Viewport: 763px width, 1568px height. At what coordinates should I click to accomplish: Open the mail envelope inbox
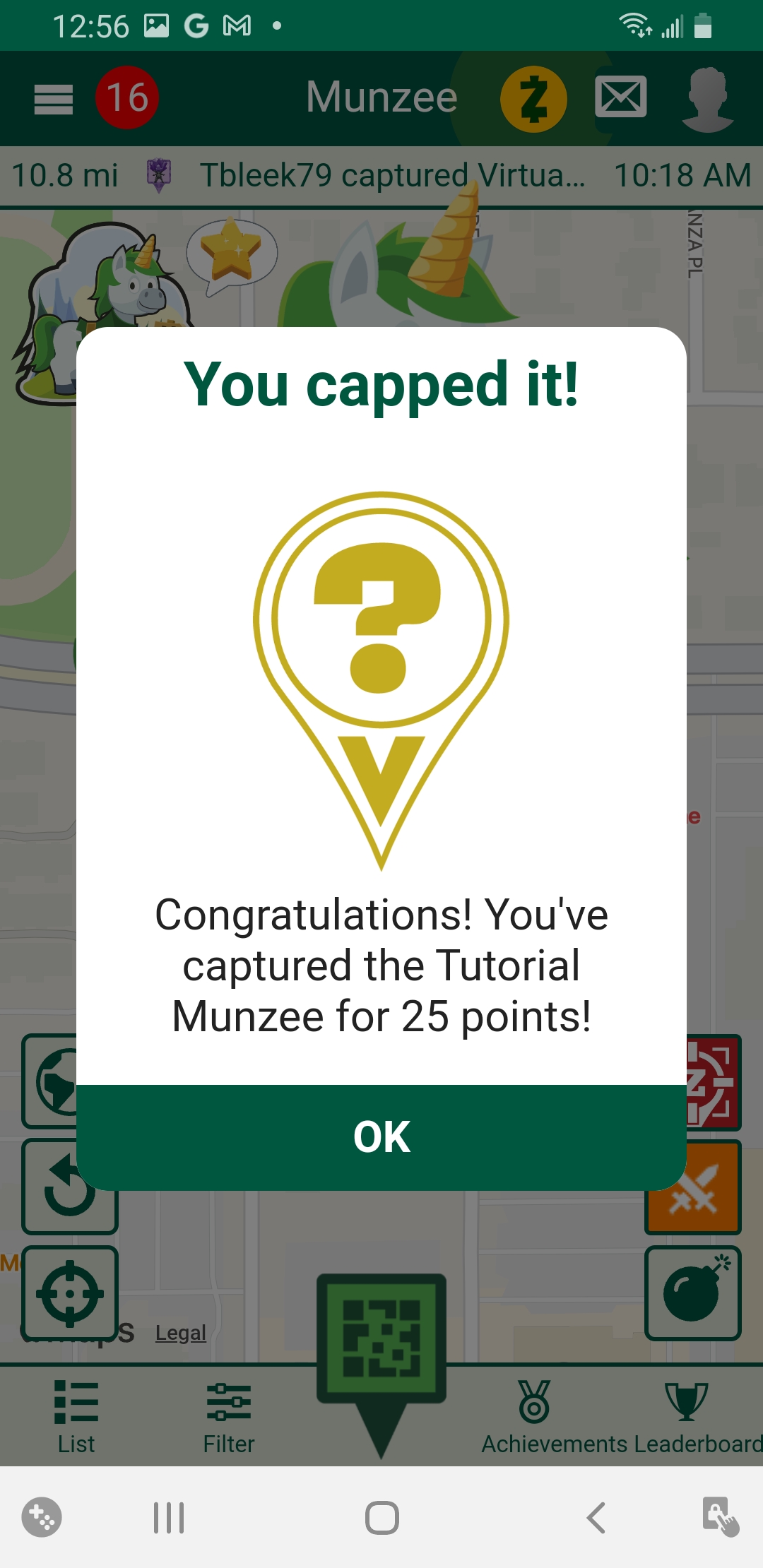coord(621,97)
